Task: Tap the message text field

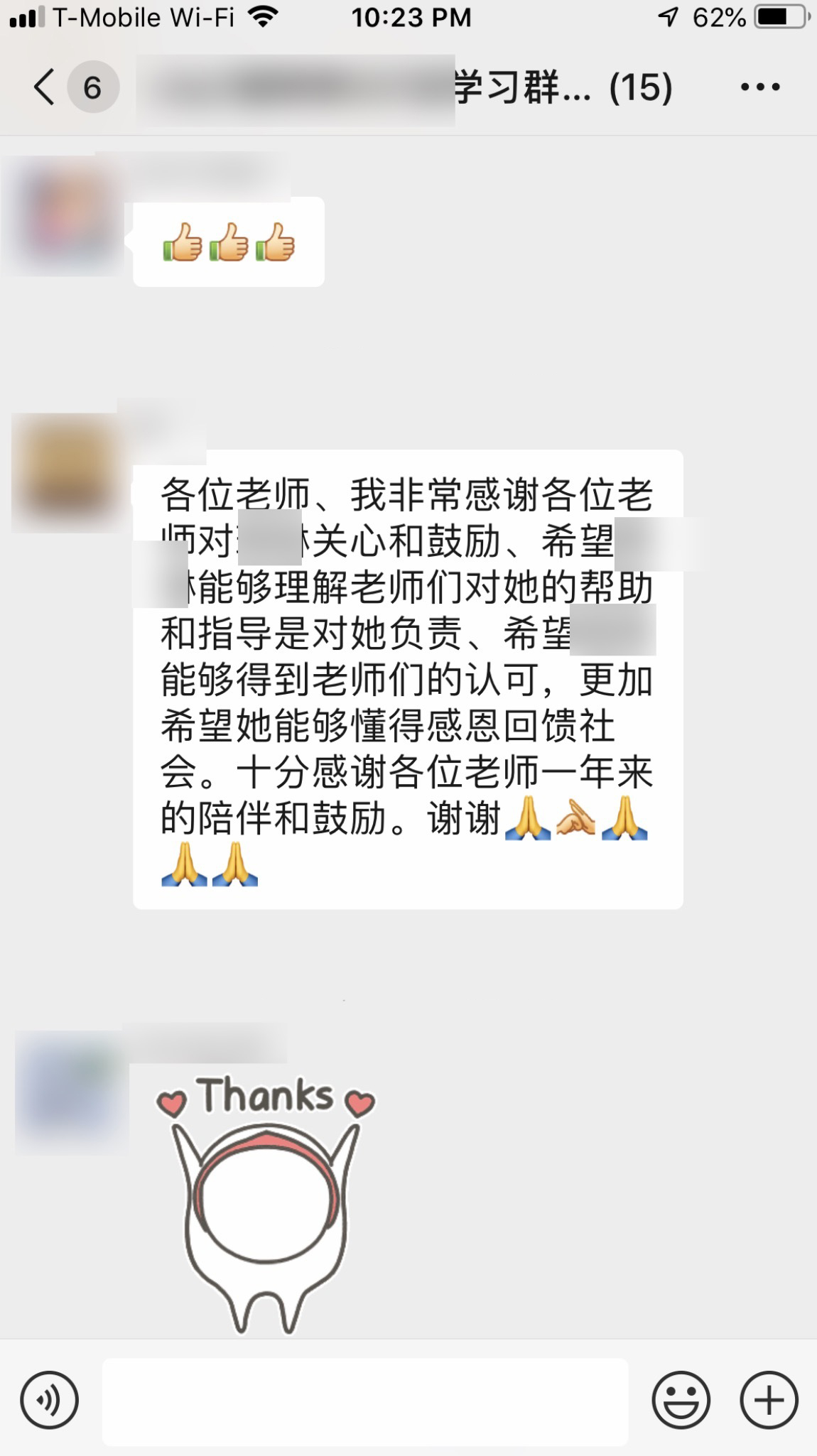Action: [365, 1401]
